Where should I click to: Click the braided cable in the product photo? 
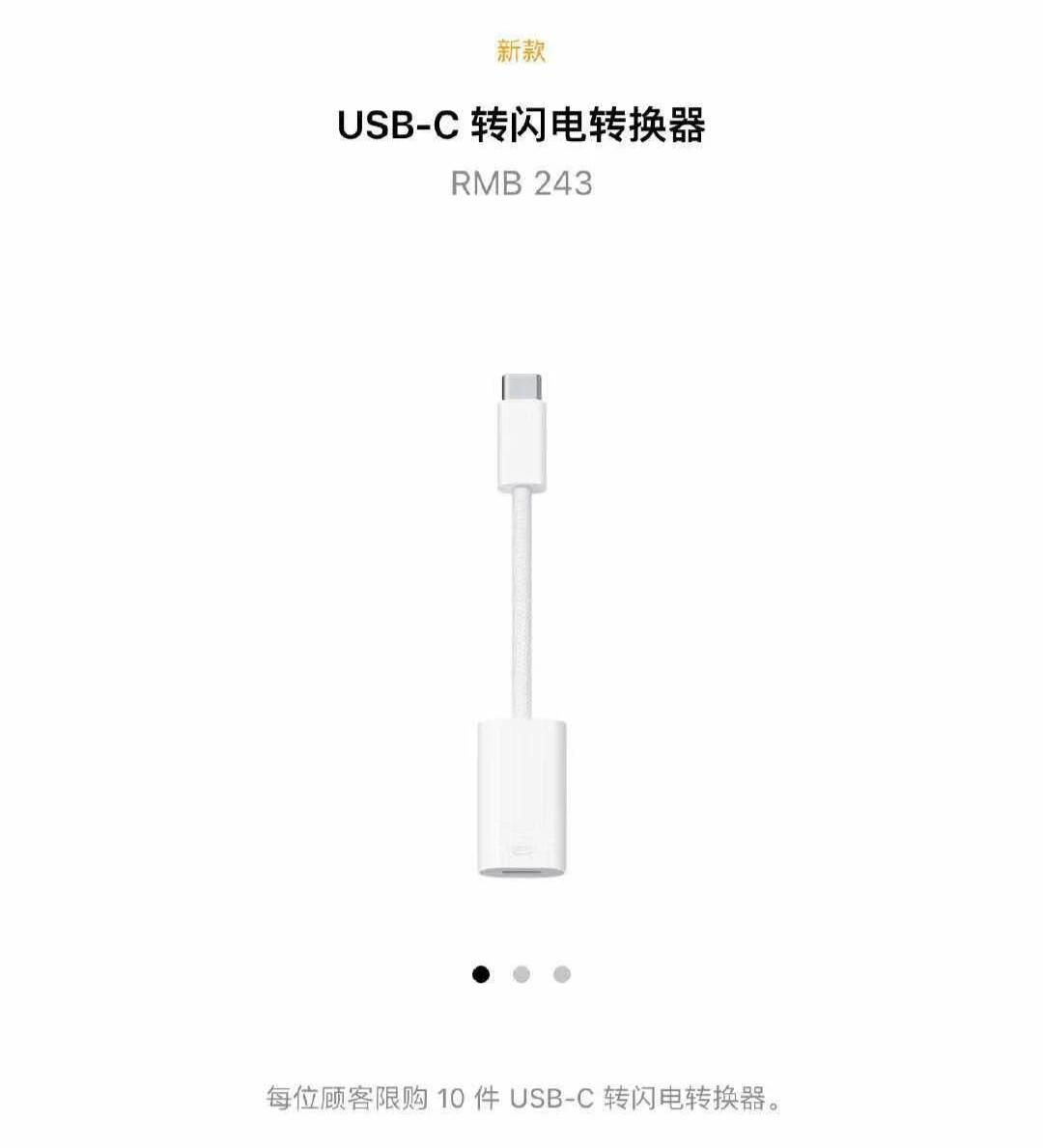click(x=518, y=599)
